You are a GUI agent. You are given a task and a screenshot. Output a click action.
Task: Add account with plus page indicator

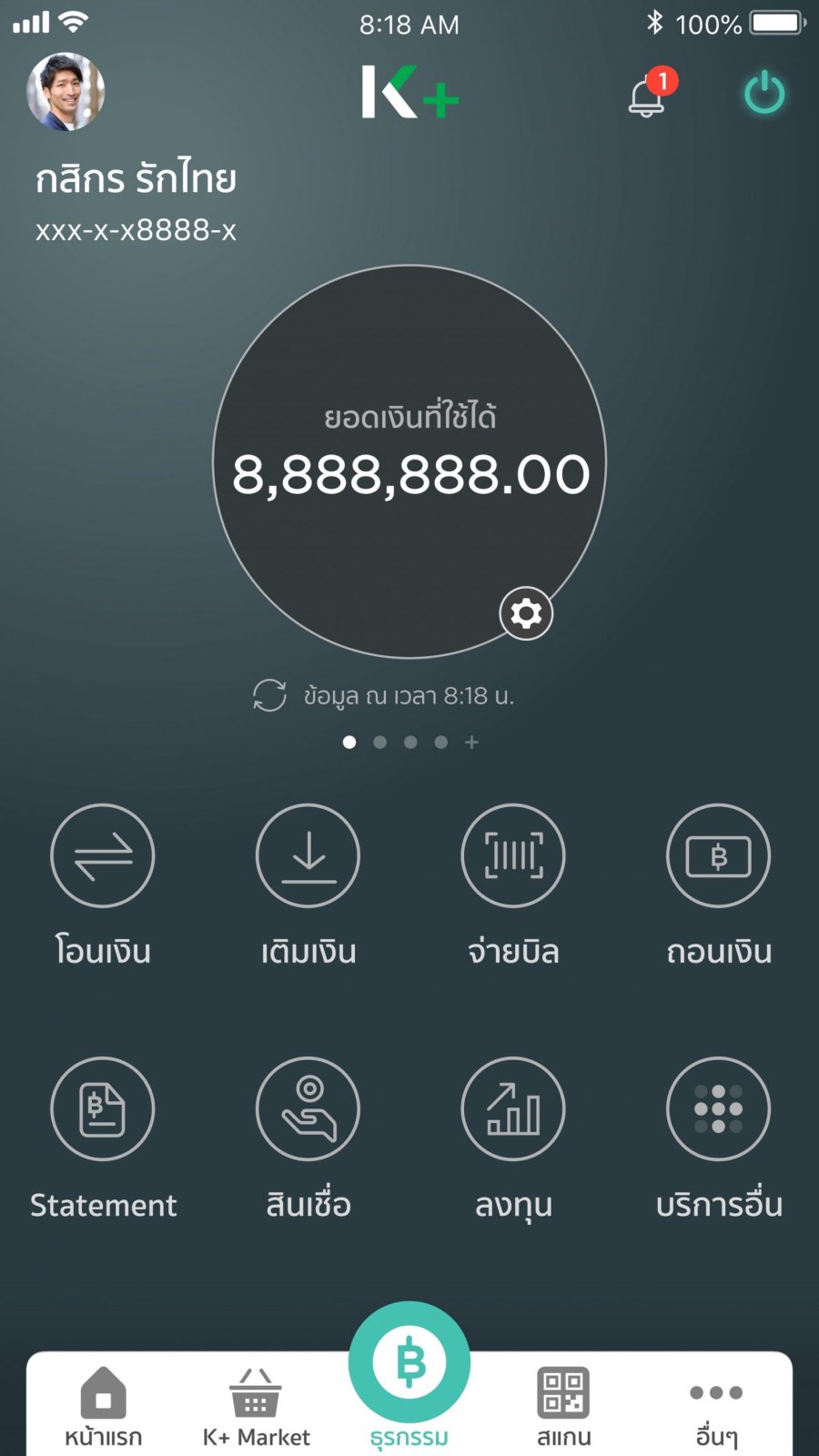[x=471, y=743]
